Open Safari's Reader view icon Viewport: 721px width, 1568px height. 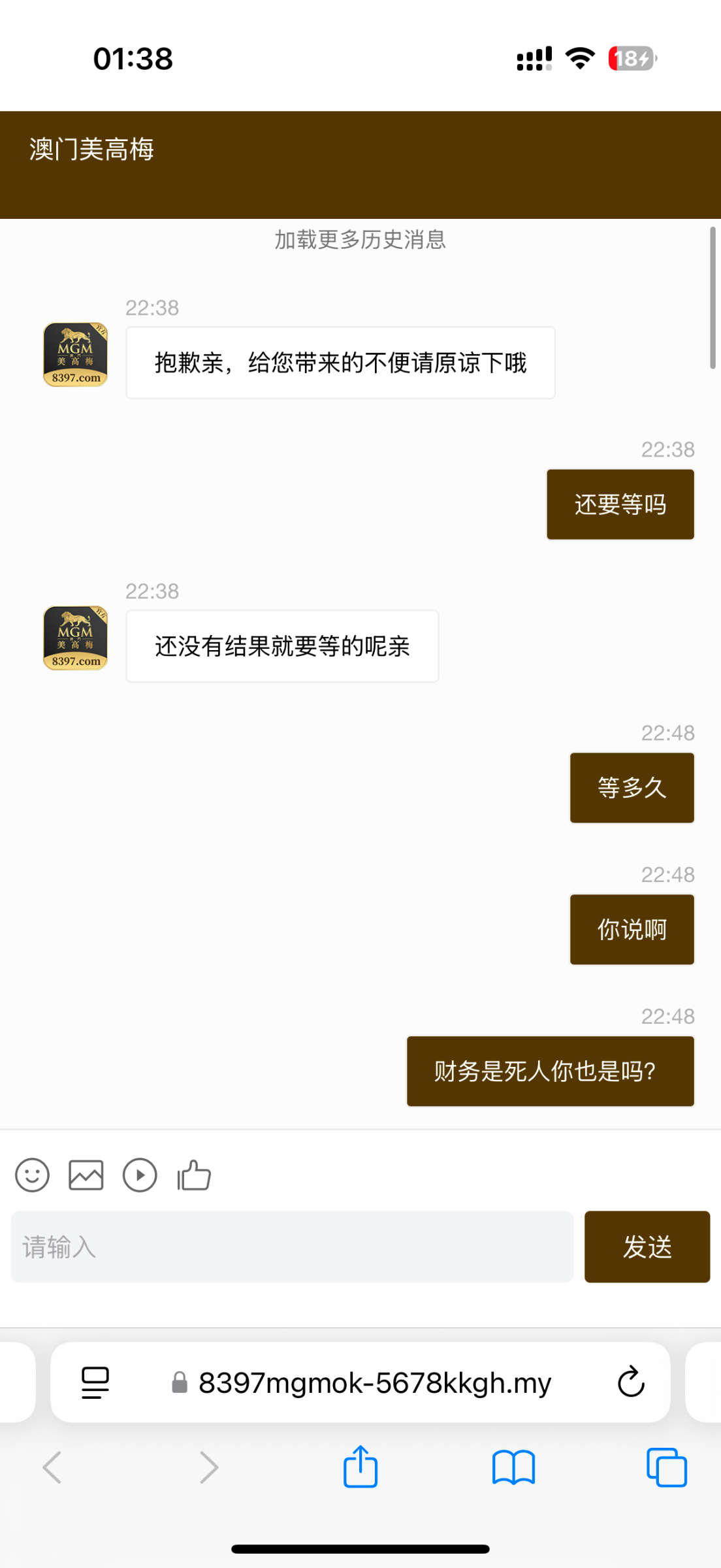(x=95, y=1382)
